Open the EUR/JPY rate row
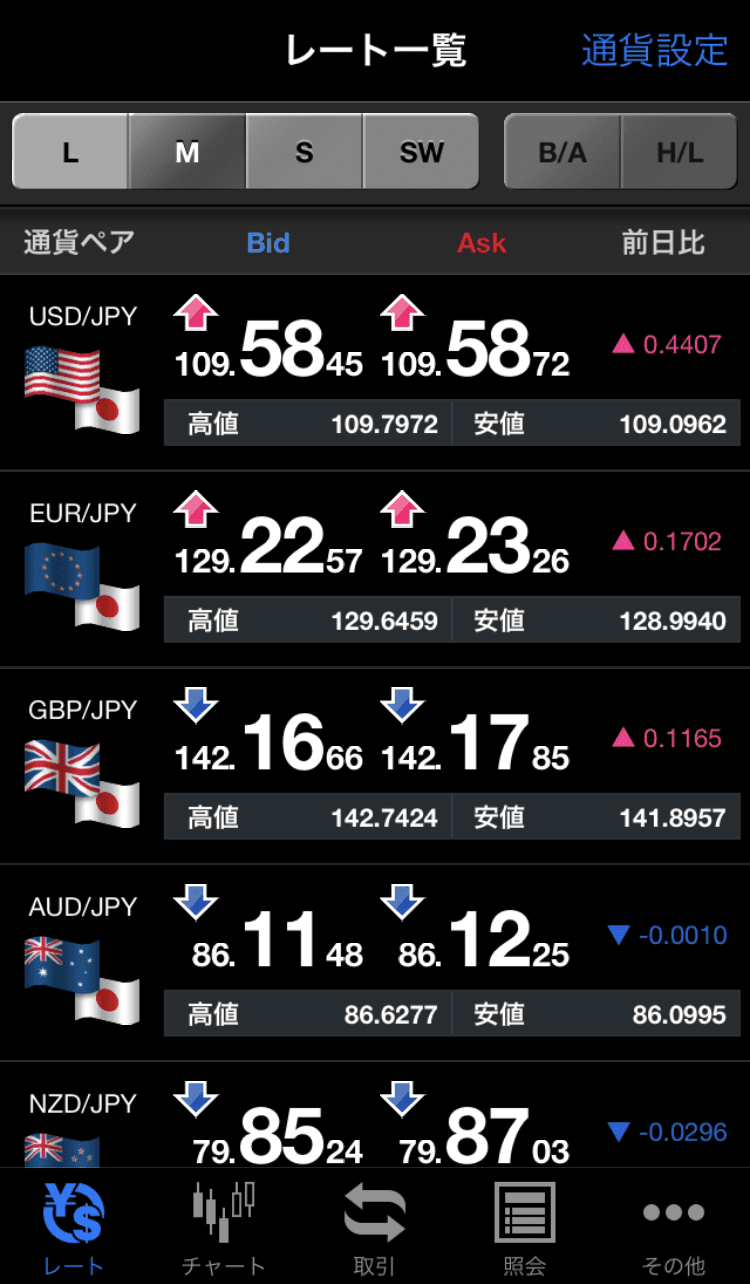750x1284 pixels. coord(375,569)
